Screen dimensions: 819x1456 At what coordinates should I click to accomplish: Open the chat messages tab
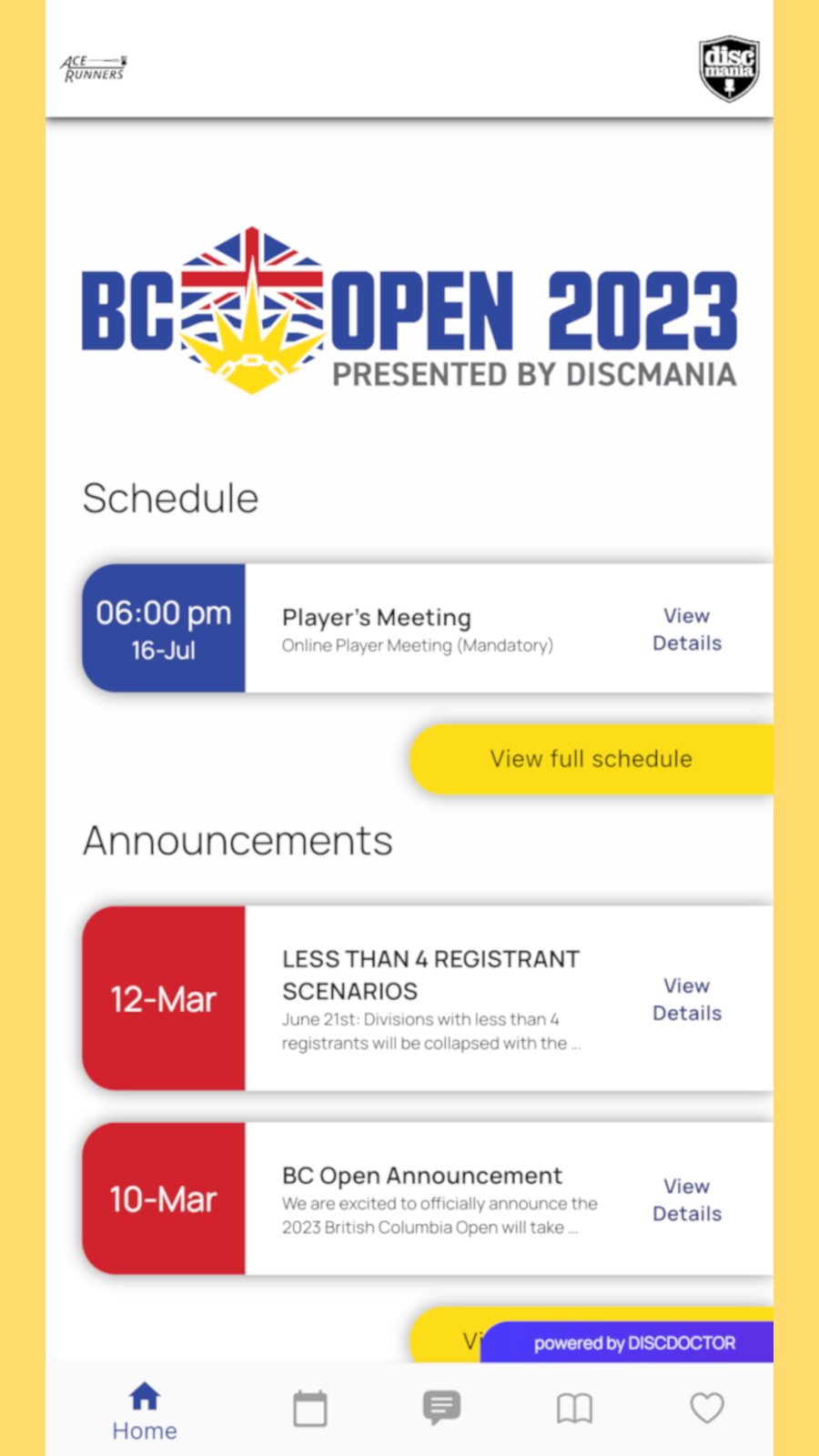coord(442,1408)
